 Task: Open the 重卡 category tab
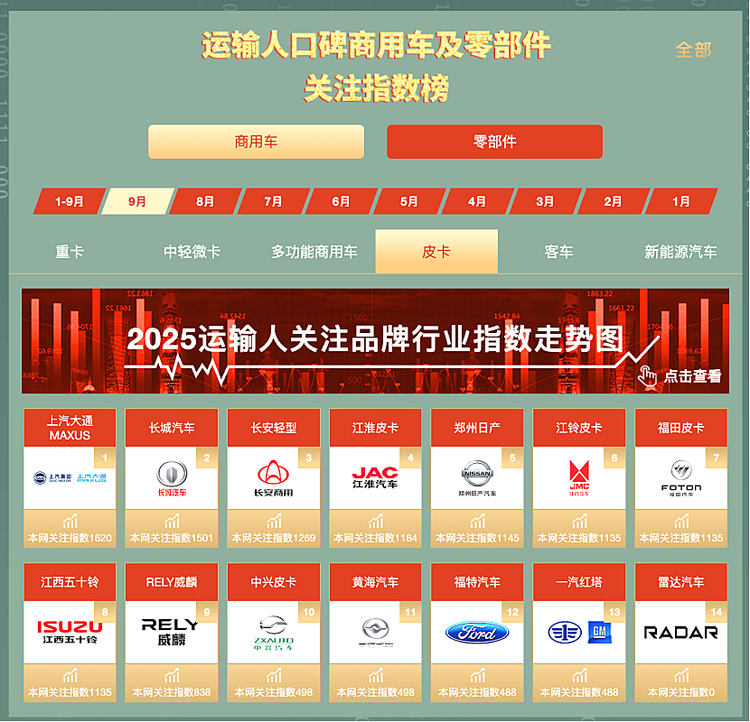[70, 252]
